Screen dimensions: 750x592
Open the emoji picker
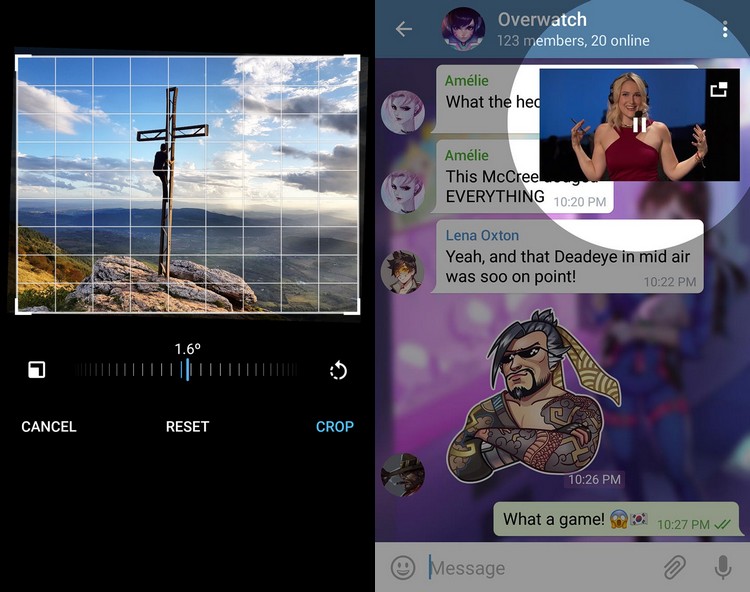tap(403, 568)
